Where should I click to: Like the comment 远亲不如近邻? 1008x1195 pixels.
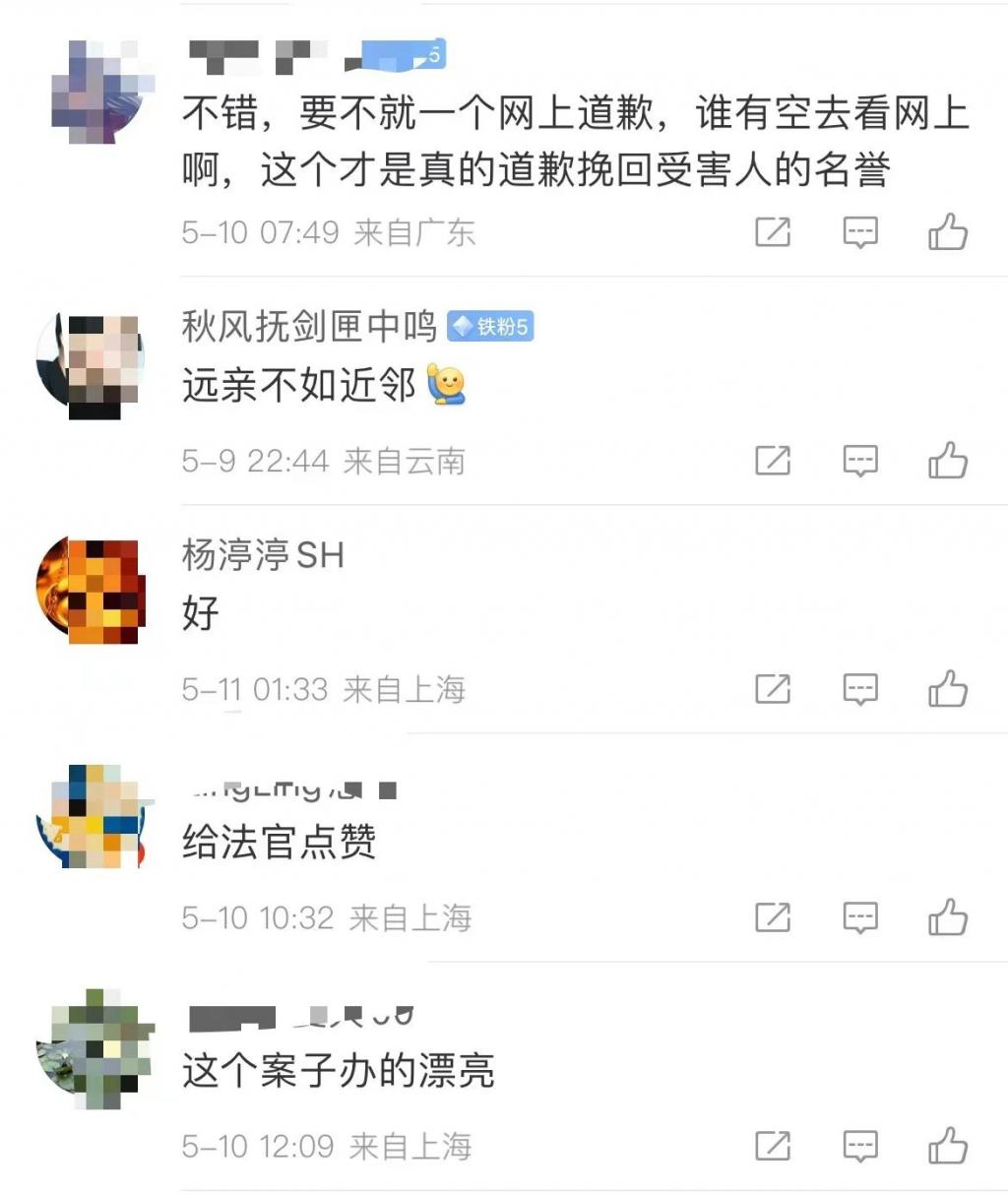coord(947,461)
